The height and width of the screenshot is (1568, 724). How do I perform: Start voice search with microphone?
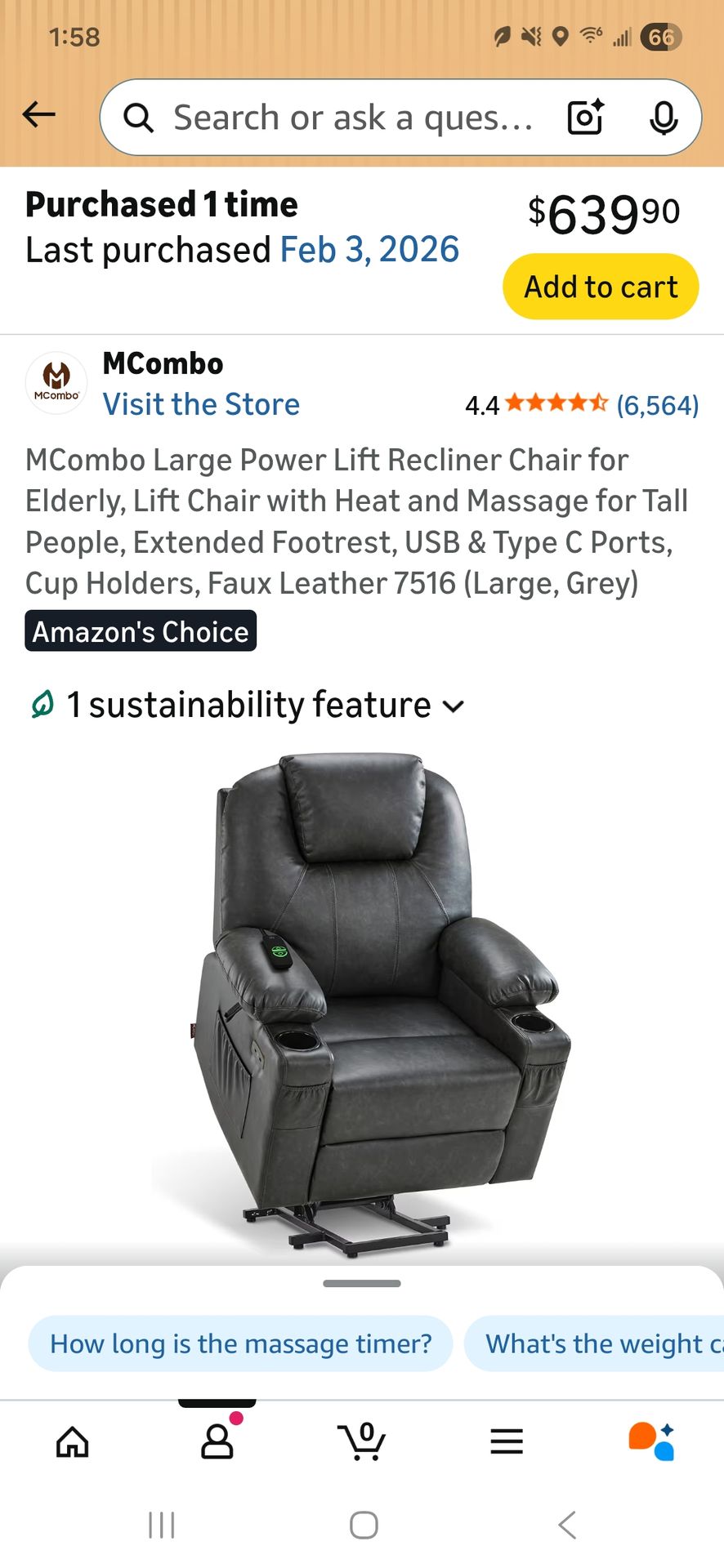(x=663, y=118)
